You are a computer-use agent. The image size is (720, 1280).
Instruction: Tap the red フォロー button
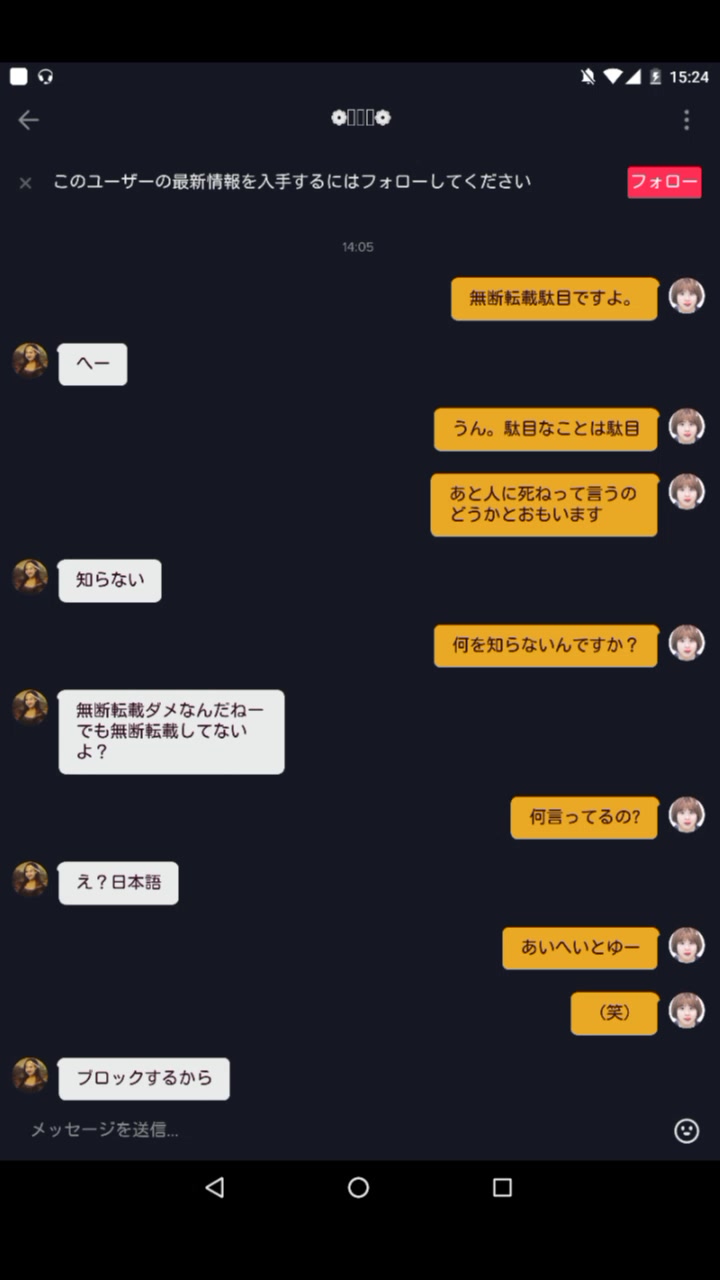tap(664, 182)
